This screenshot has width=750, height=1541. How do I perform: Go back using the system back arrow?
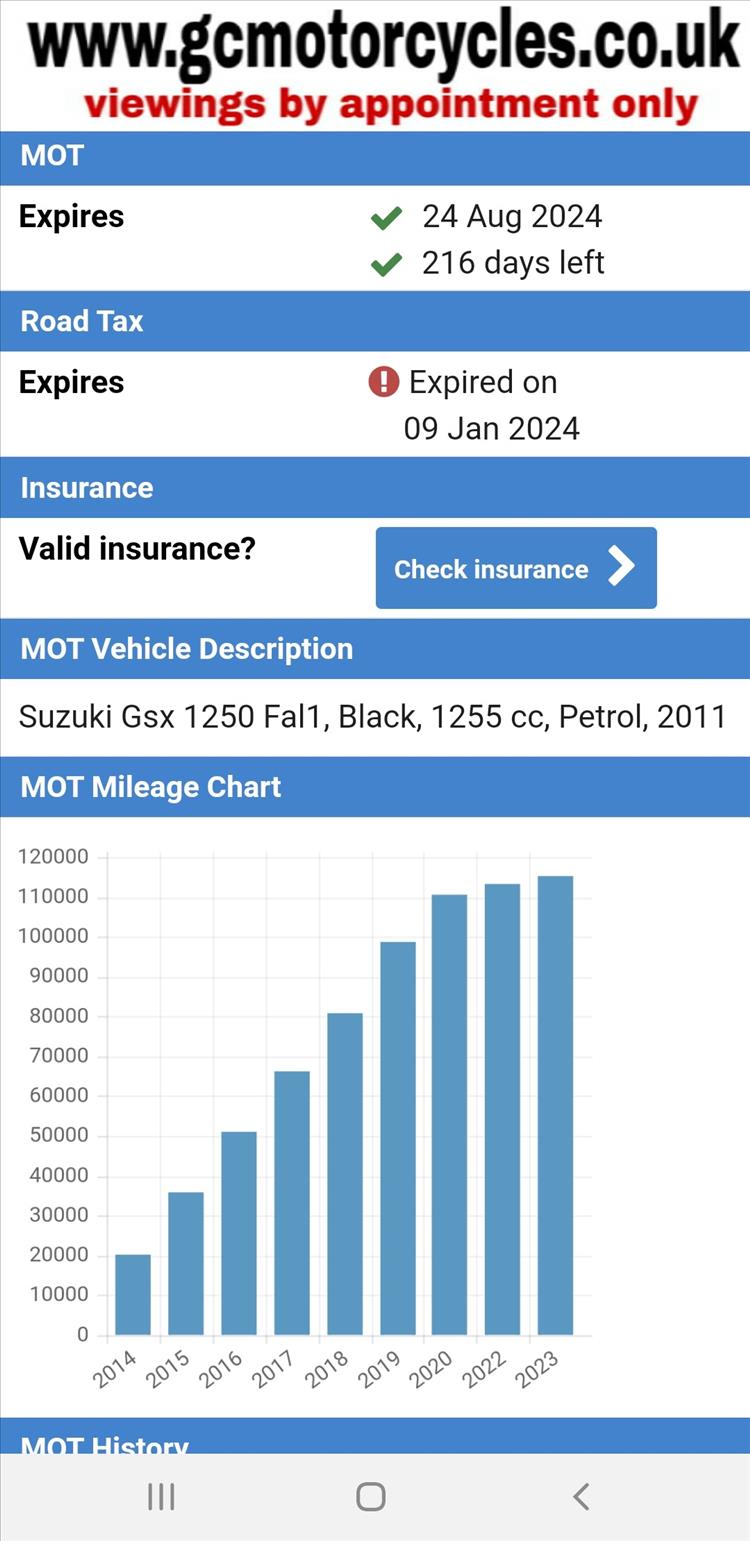tap(581, 1496)
